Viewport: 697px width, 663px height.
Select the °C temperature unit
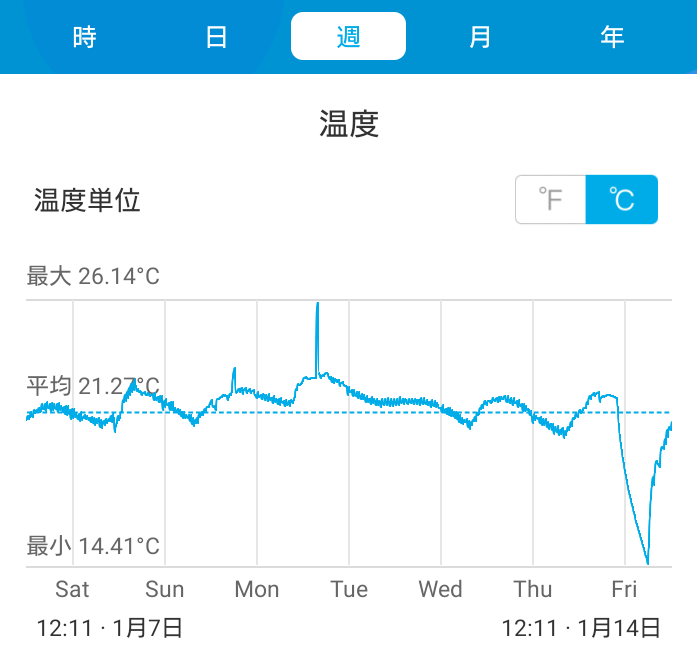622,200
